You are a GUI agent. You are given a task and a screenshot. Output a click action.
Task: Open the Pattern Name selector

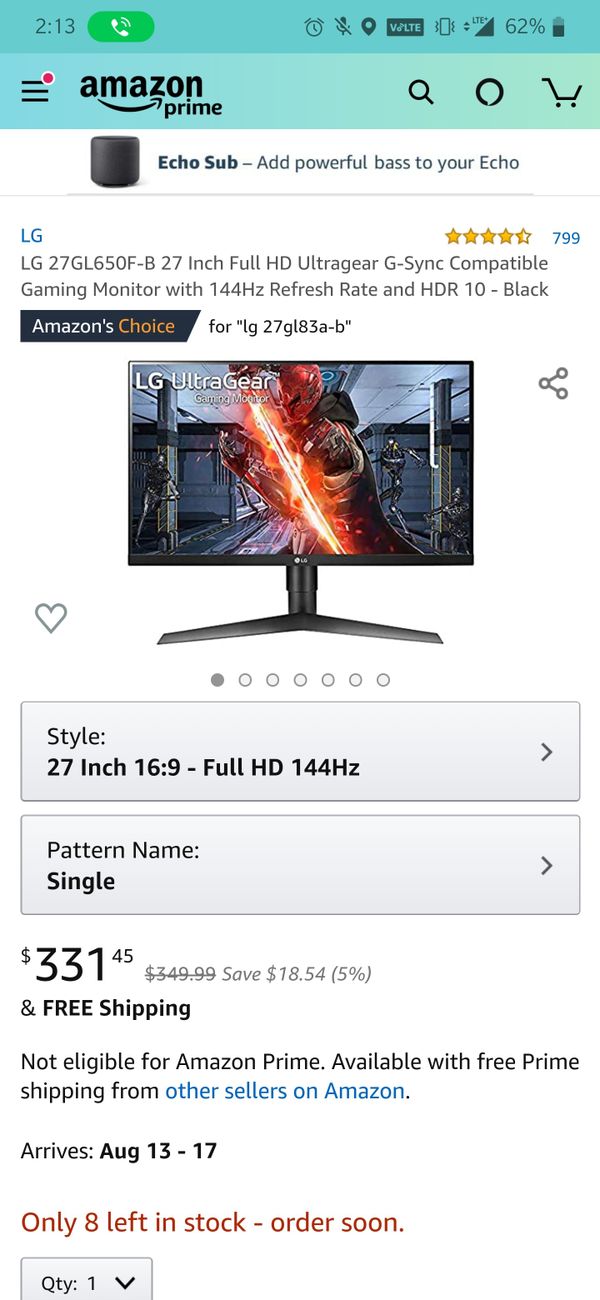300,865
